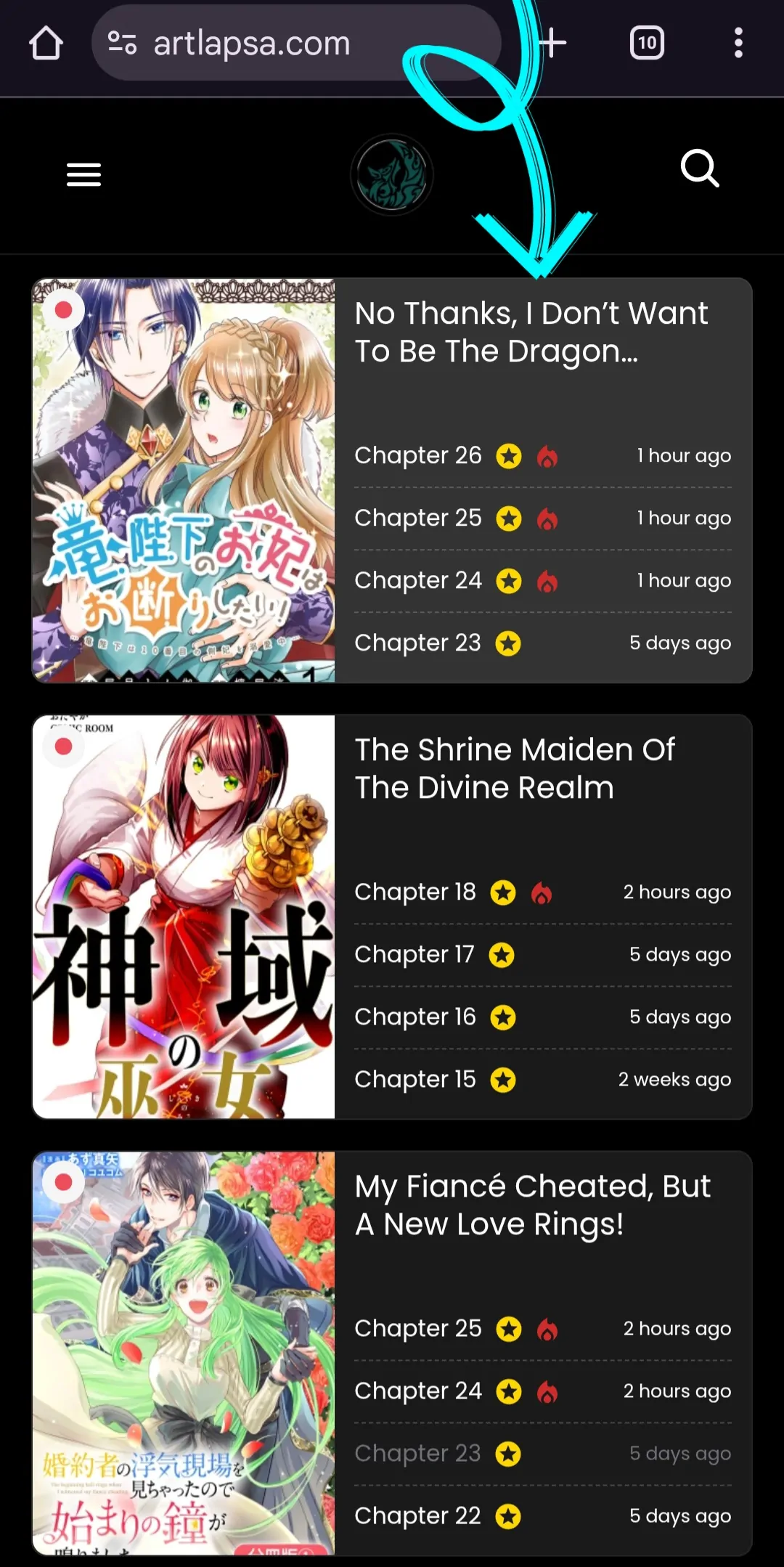
Task: Read Chapter 26 of the Dragon series
Action: tap(418, 455)
